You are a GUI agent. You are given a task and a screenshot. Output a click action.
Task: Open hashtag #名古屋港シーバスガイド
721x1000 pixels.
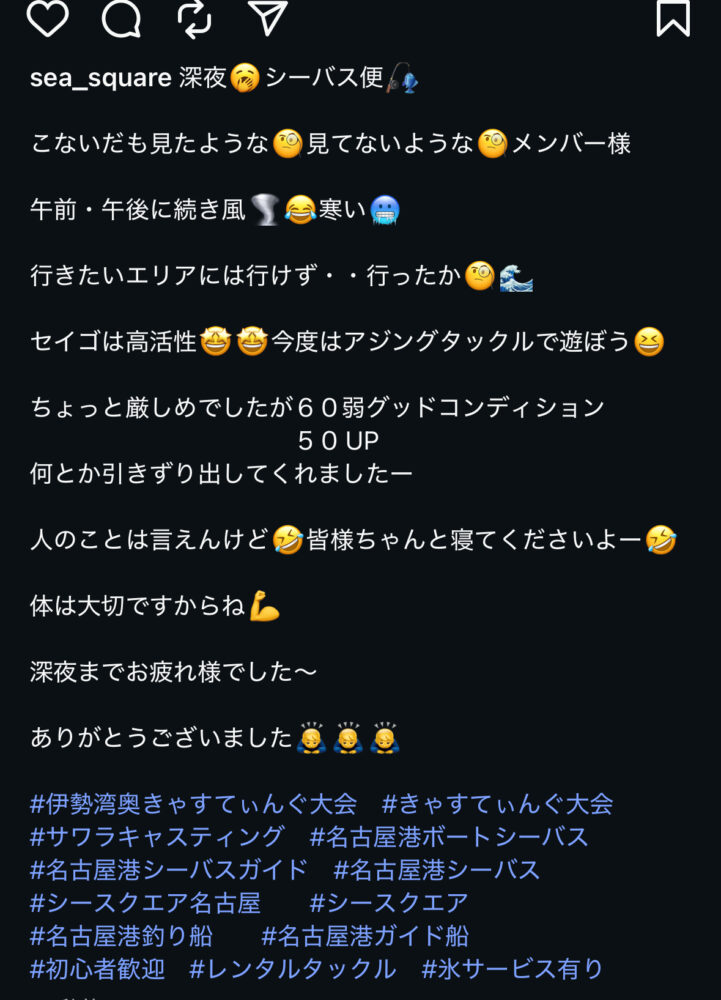coord(169,870)
